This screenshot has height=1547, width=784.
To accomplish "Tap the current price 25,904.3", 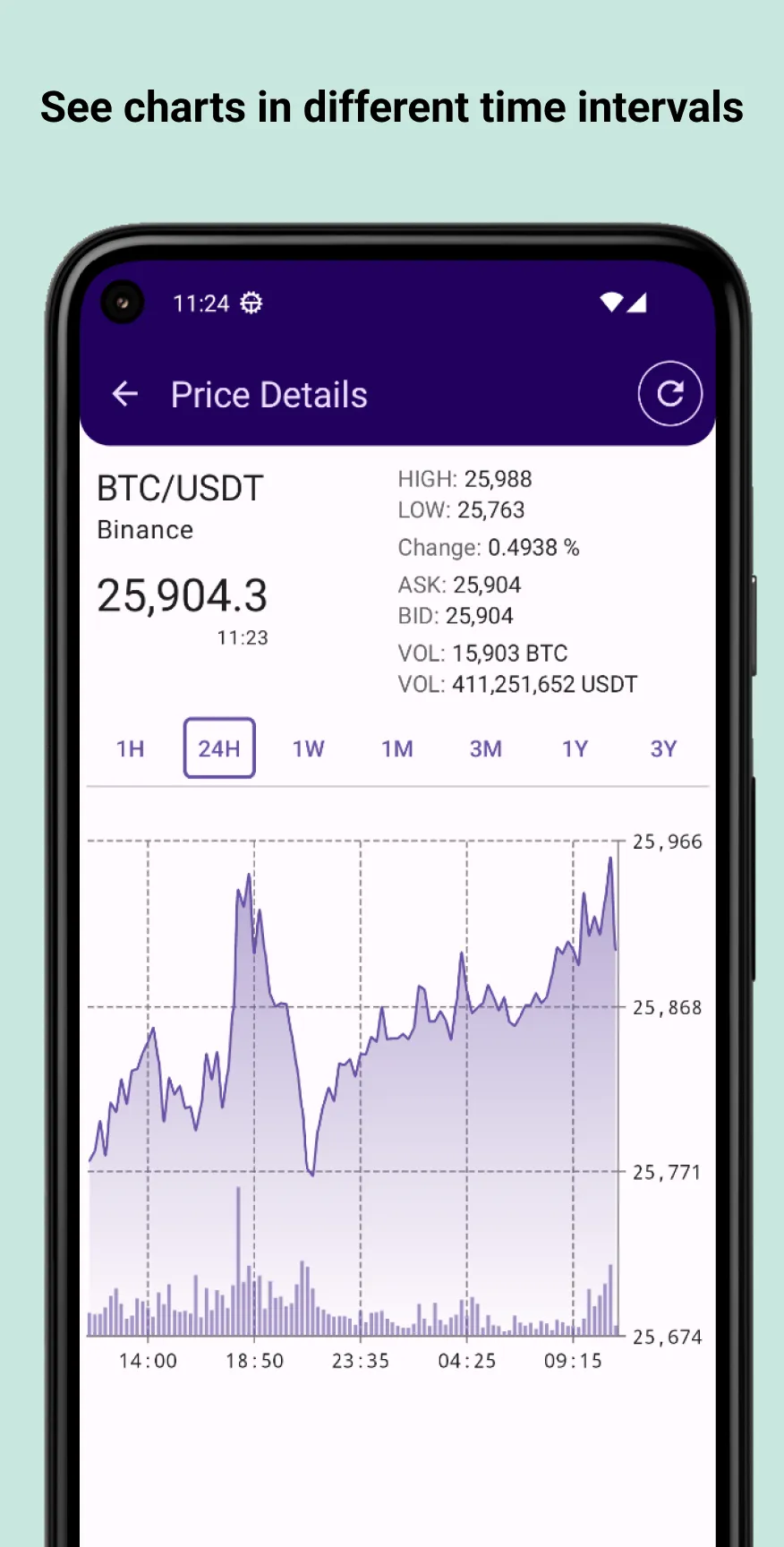I will tap(182, 595).
